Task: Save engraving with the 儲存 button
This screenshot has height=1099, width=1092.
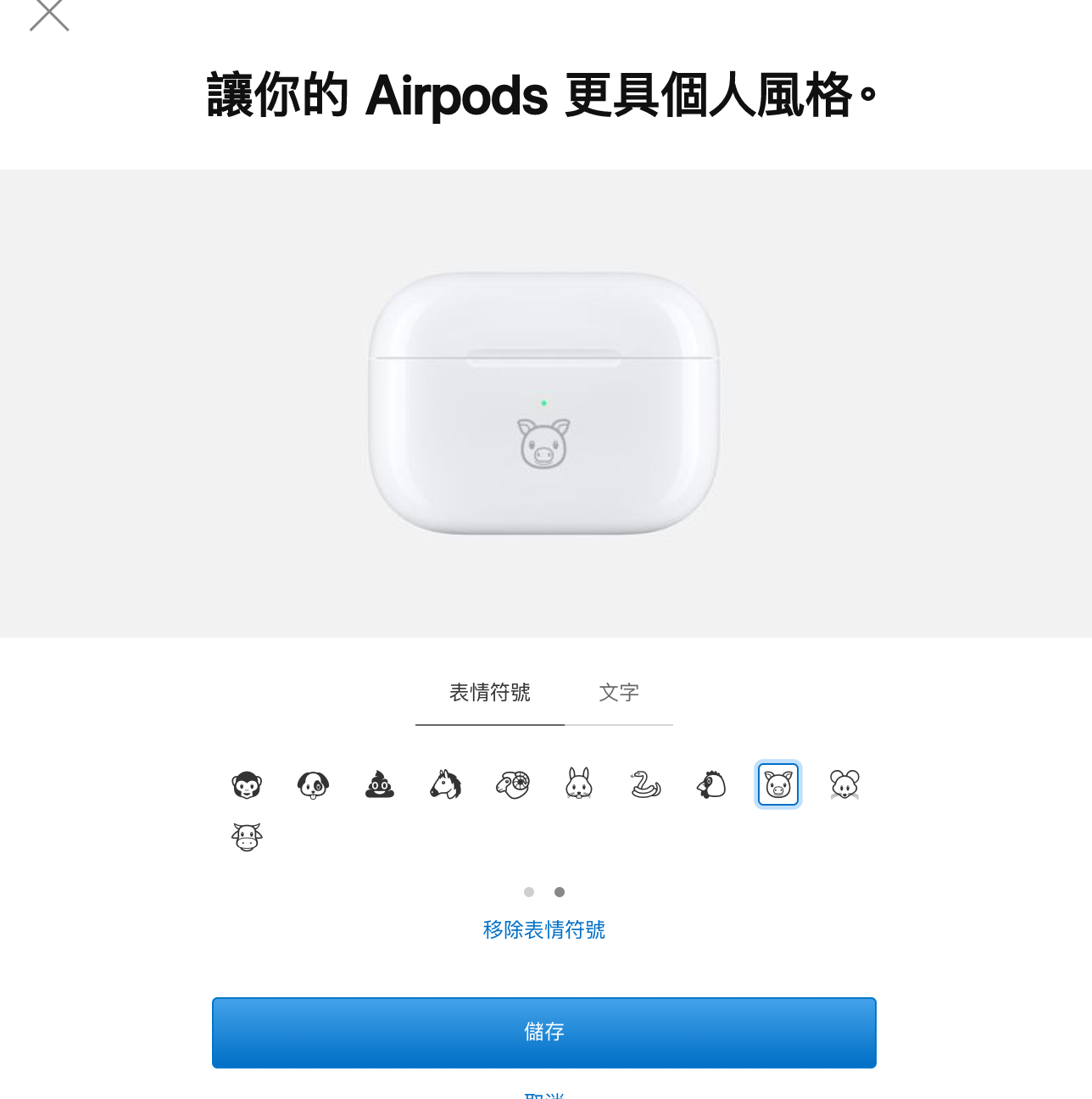Action: pos(543,1032)
